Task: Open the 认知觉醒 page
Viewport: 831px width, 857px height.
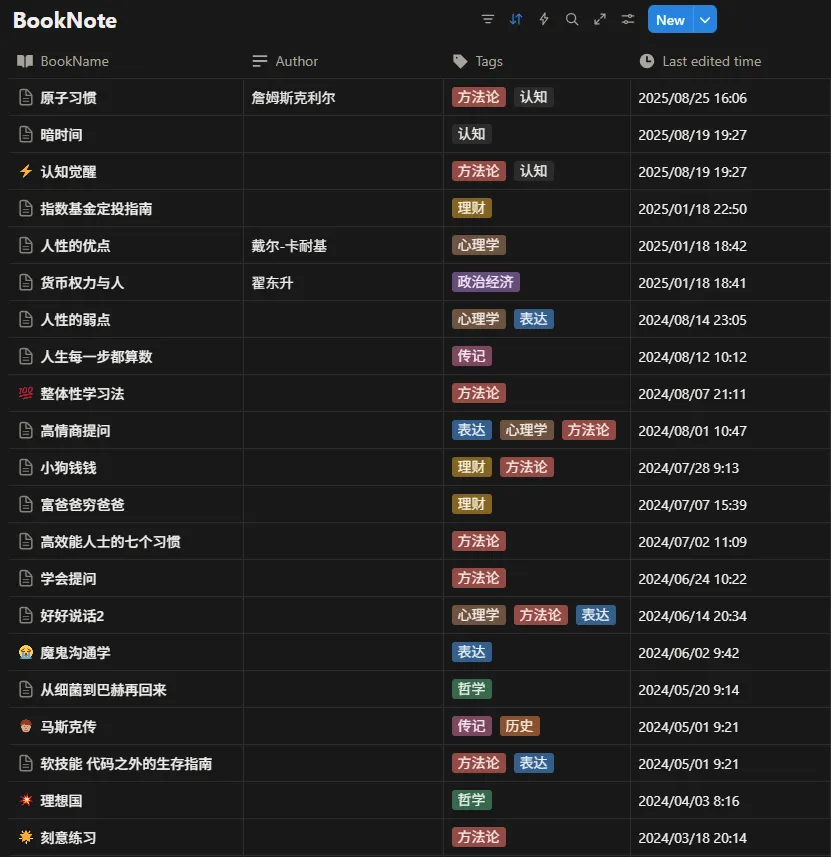Action: click(68, 172)
